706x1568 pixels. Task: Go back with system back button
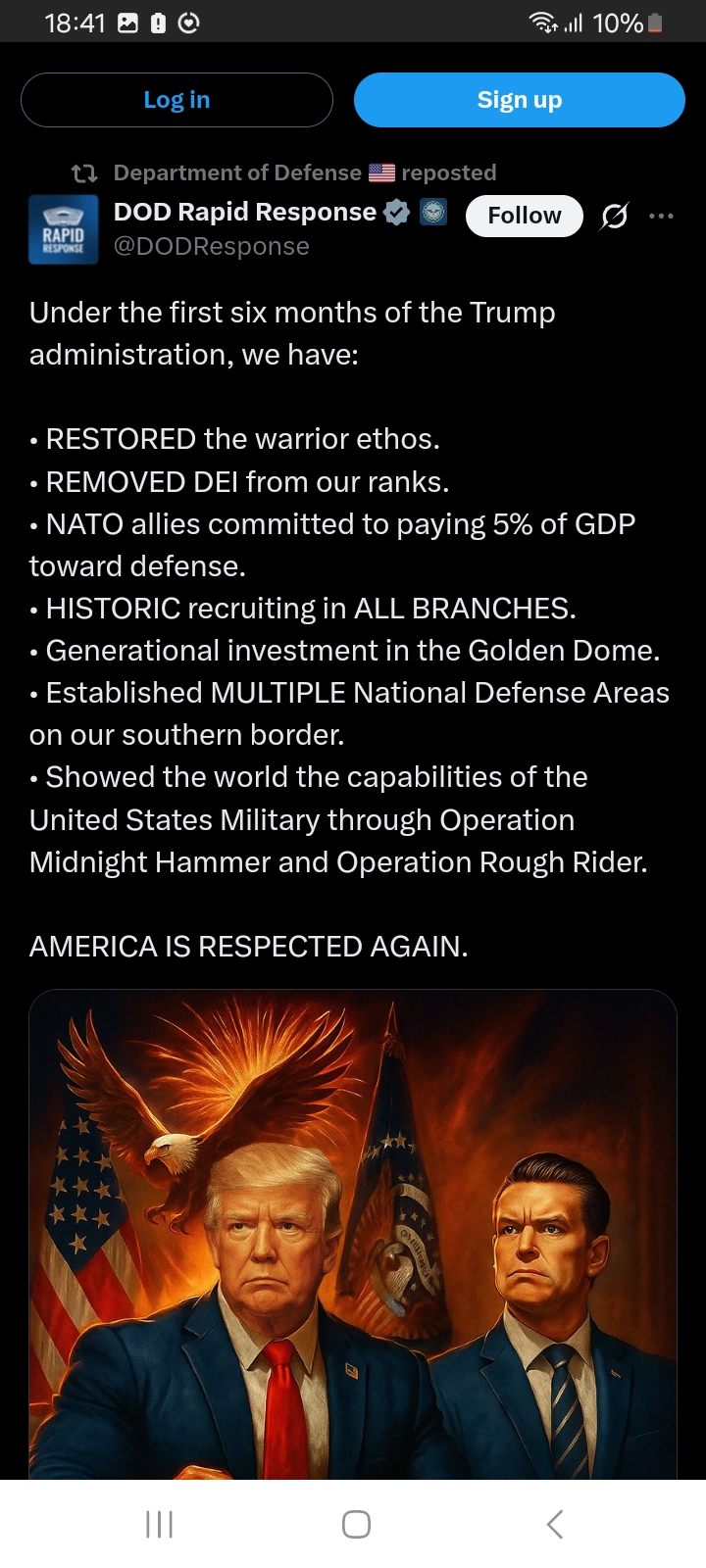(x=554, y=1524)
